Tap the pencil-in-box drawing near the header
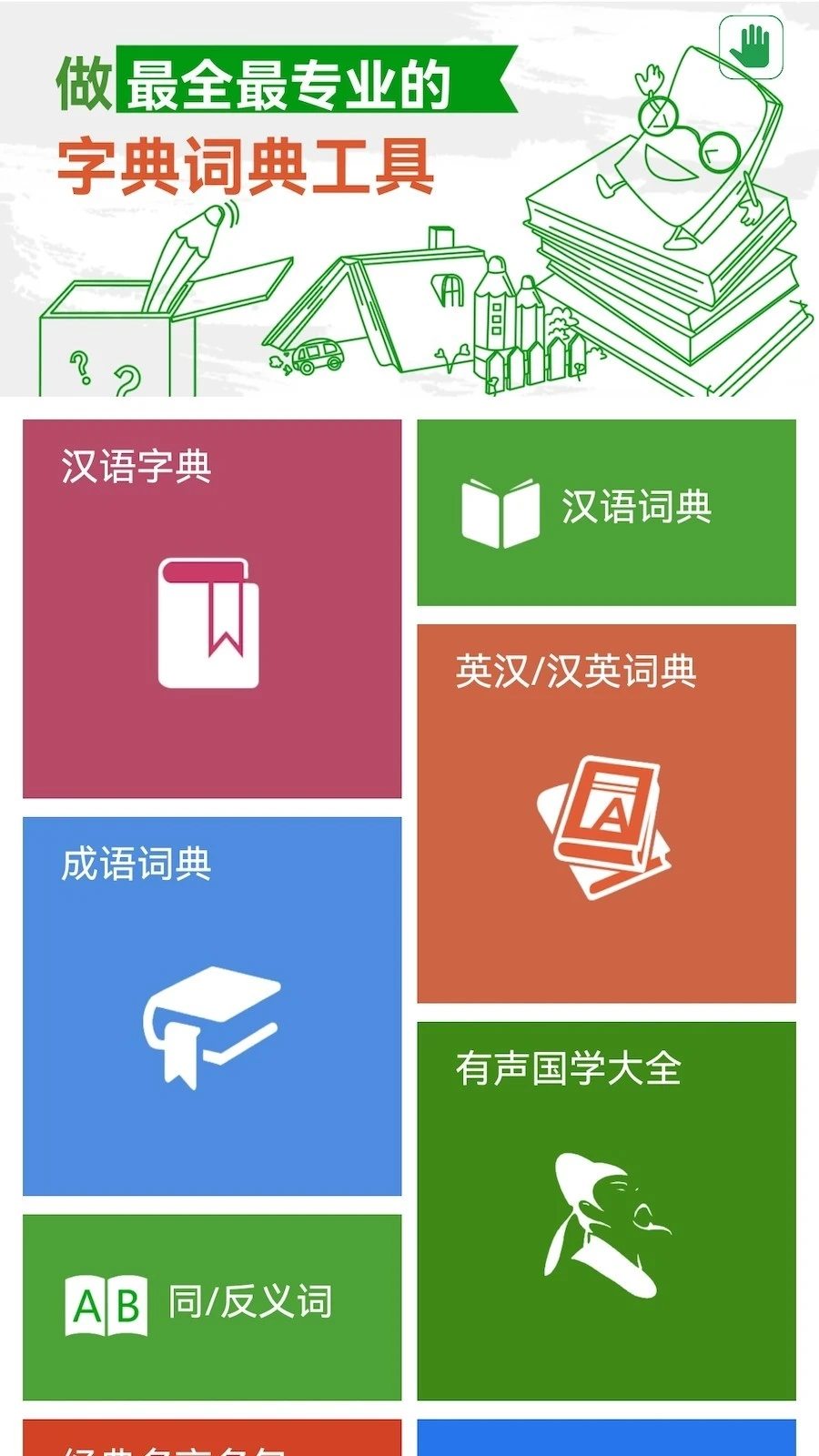819x1456 pixels. point(155,291)
